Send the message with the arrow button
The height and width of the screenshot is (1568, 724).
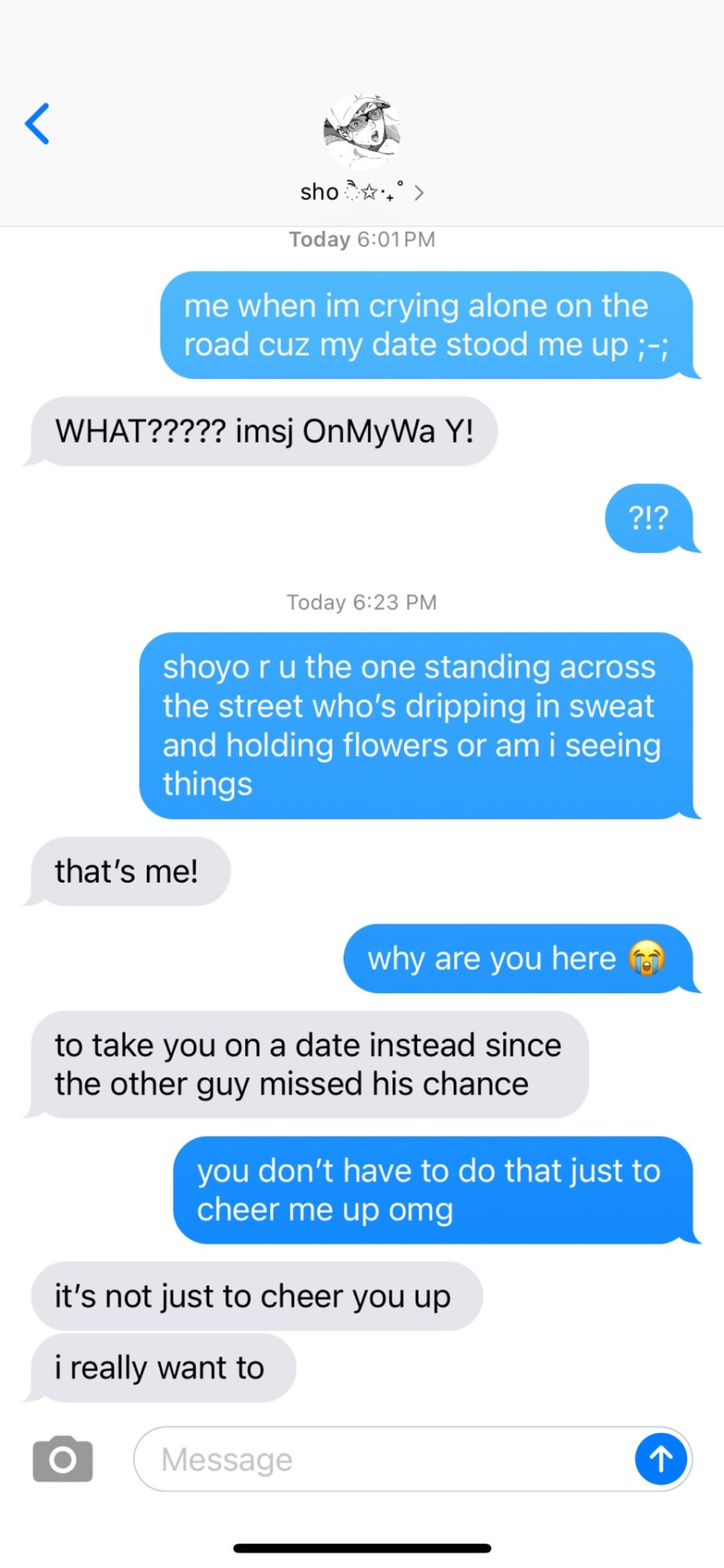660,1459
